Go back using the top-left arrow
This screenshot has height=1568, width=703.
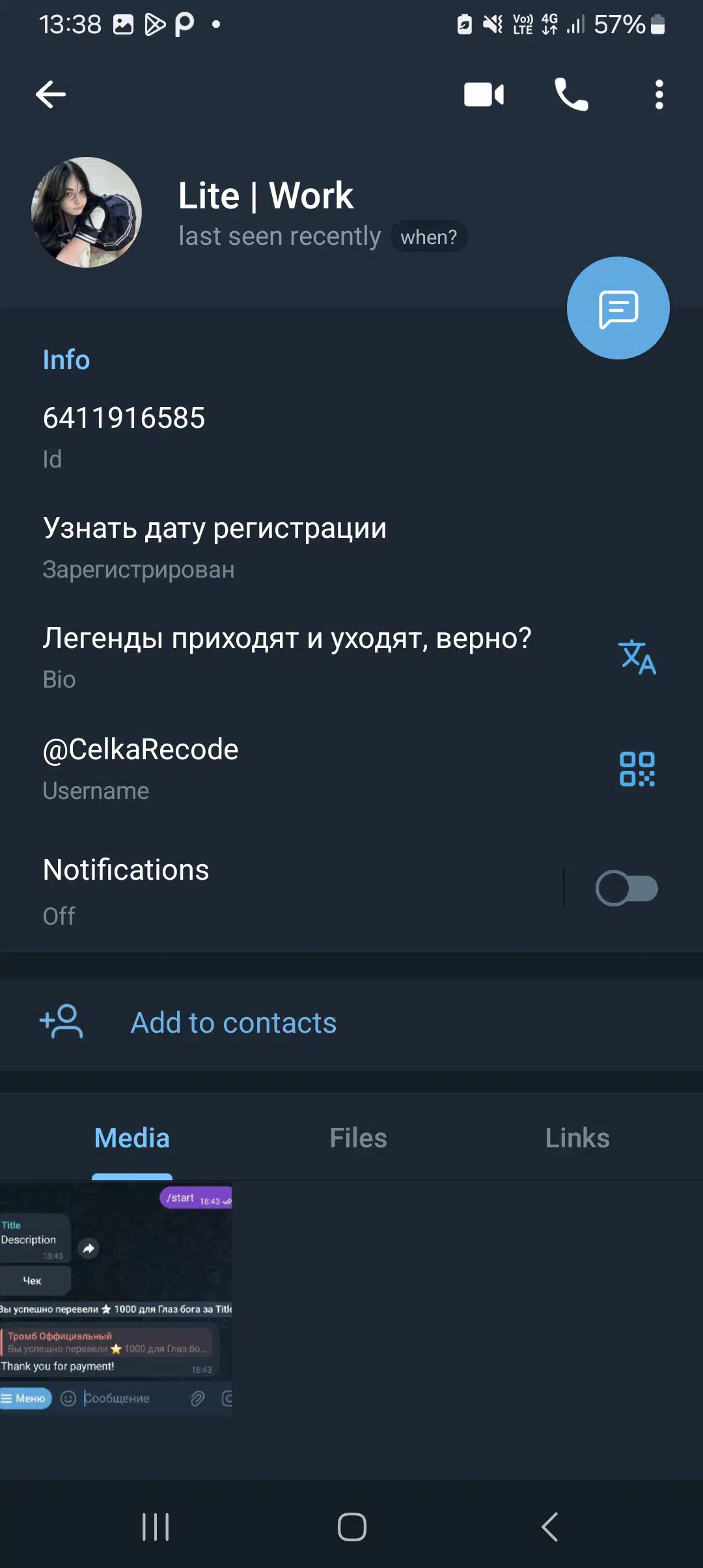[x=51, y=94]
